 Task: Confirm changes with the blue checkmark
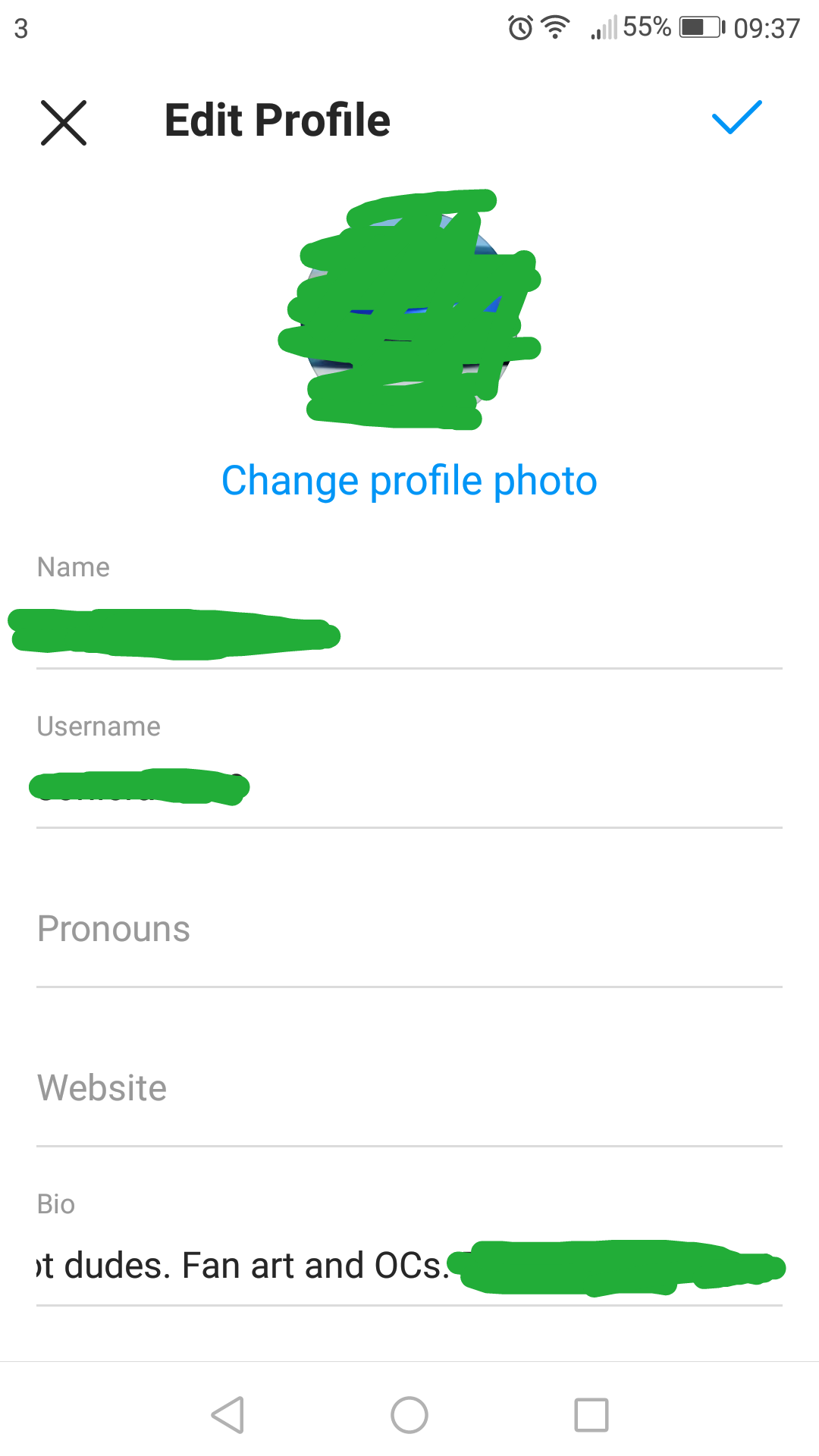pos(736,118)
